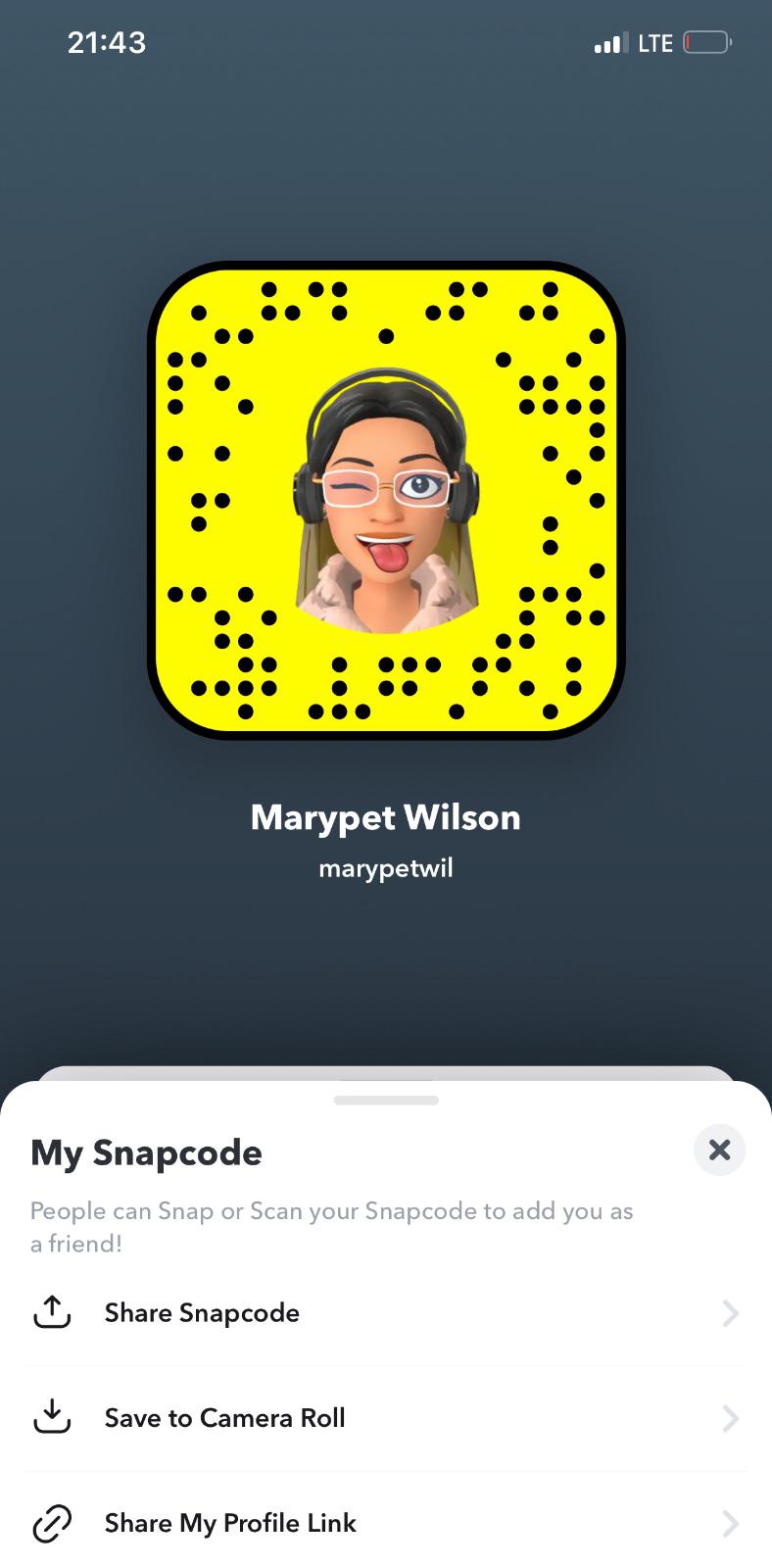Viewport: 772px width, 1568px height.
Task: Open Share Snapcode option
Action: pos(386,1313)
